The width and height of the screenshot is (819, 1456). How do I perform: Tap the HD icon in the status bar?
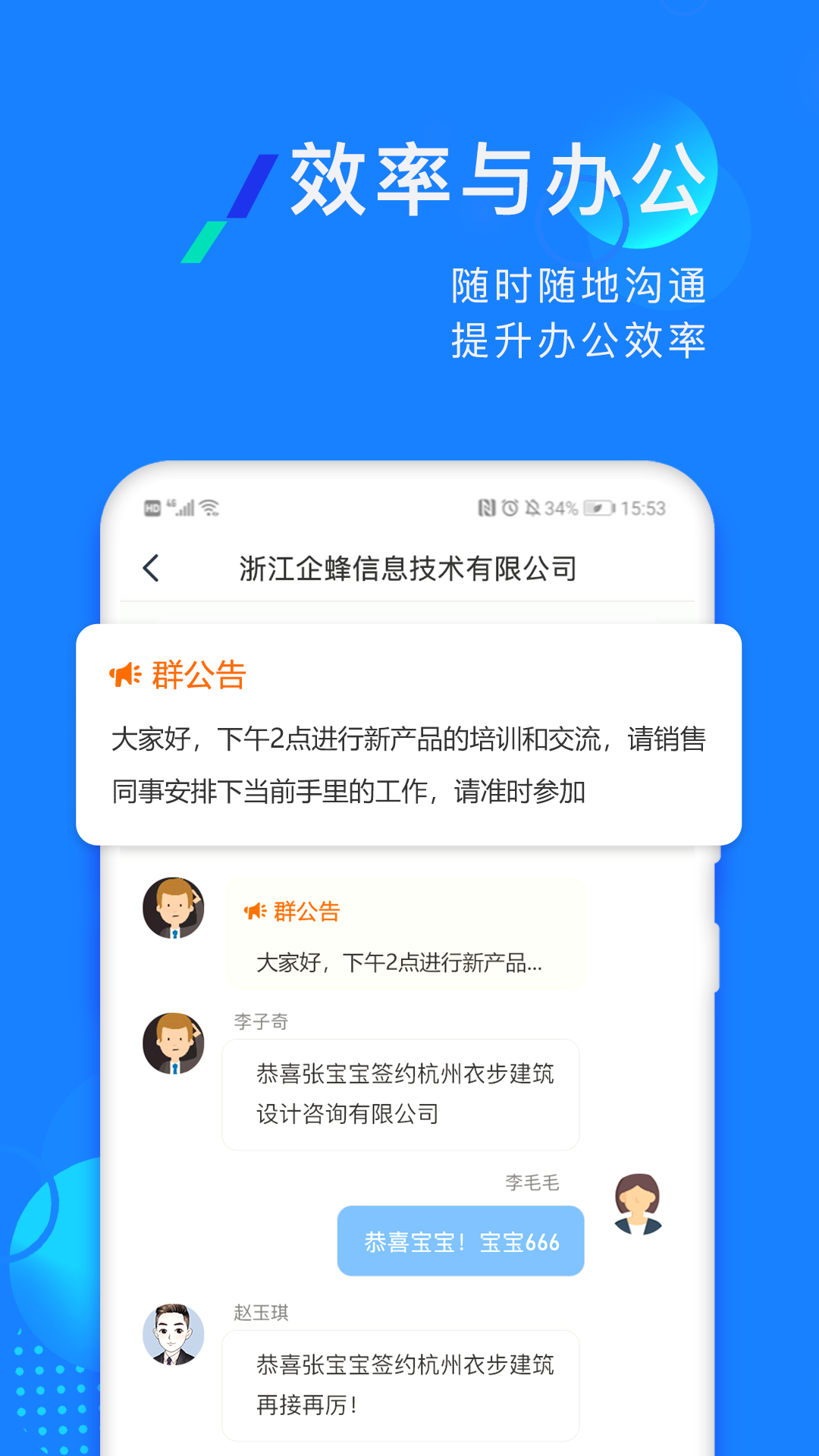(152, 508)
